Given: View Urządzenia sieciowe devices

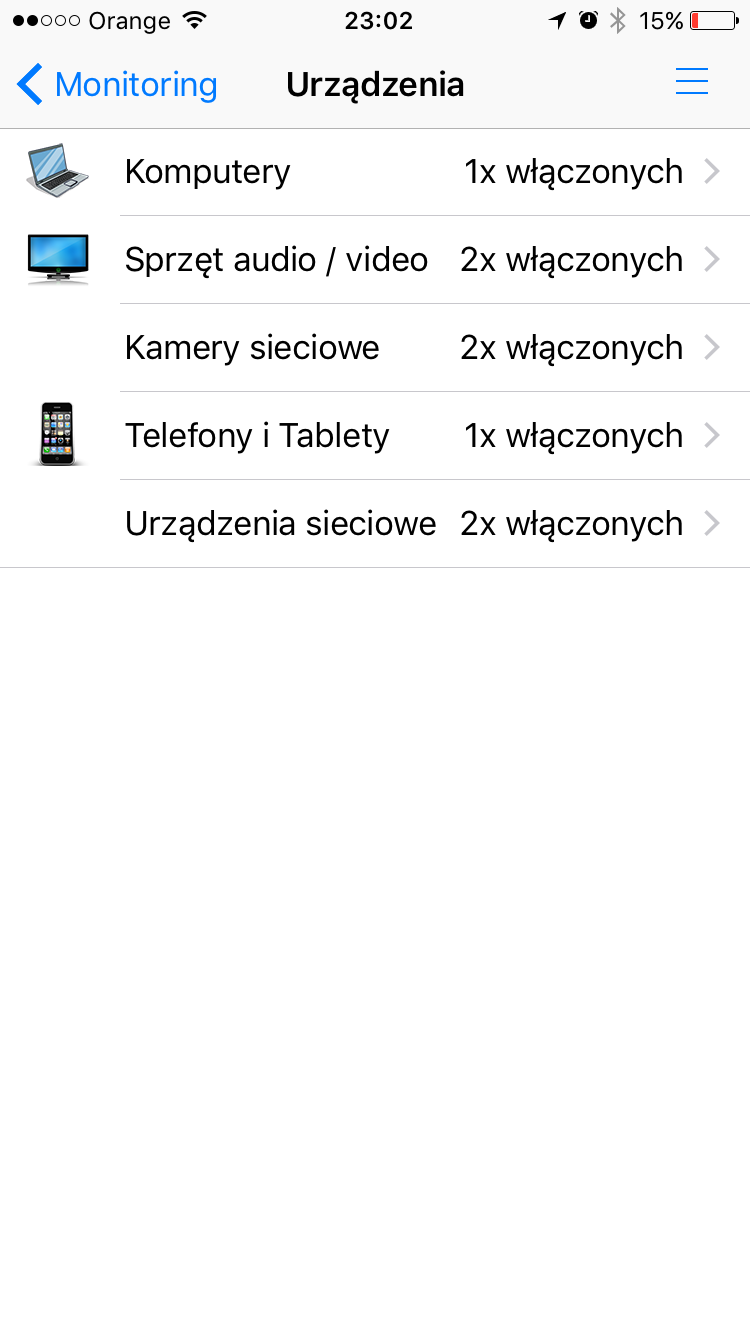Looking at the screenshot, I should click(x=375, y=524).
